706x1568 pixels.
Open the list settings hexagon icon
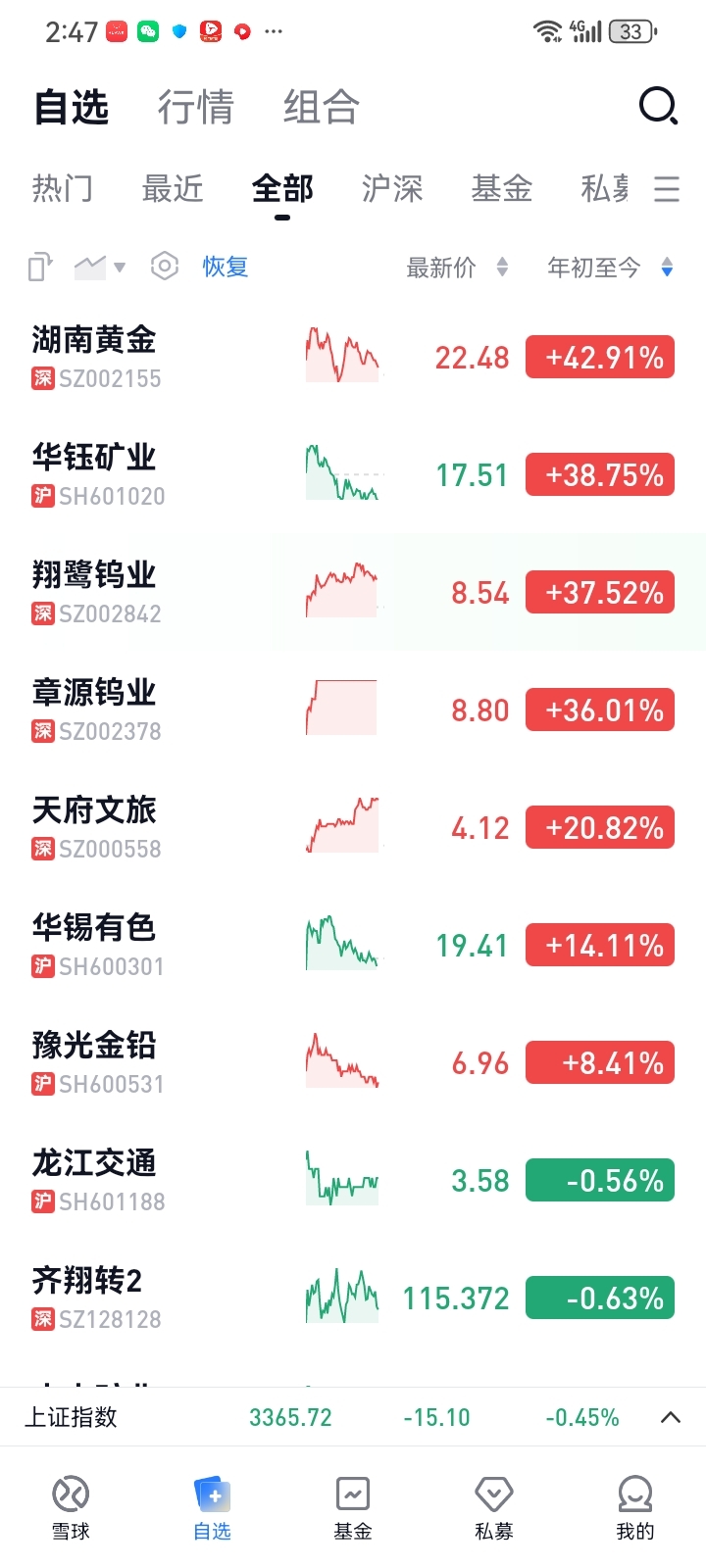(x=165, y=267)
